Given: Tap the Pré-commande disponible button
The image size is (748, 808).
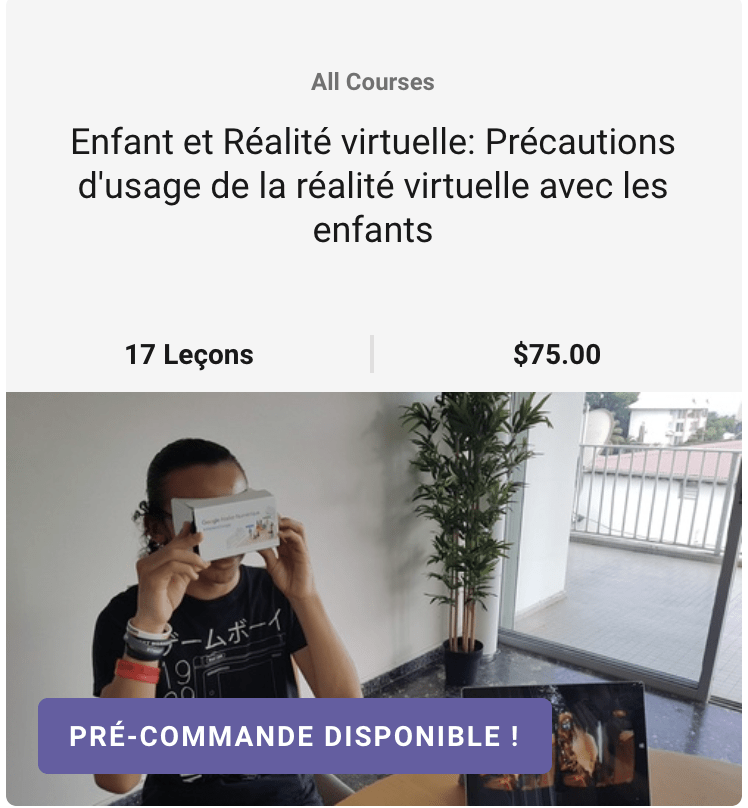Looking at the screenshot, I should coord(294,736).
